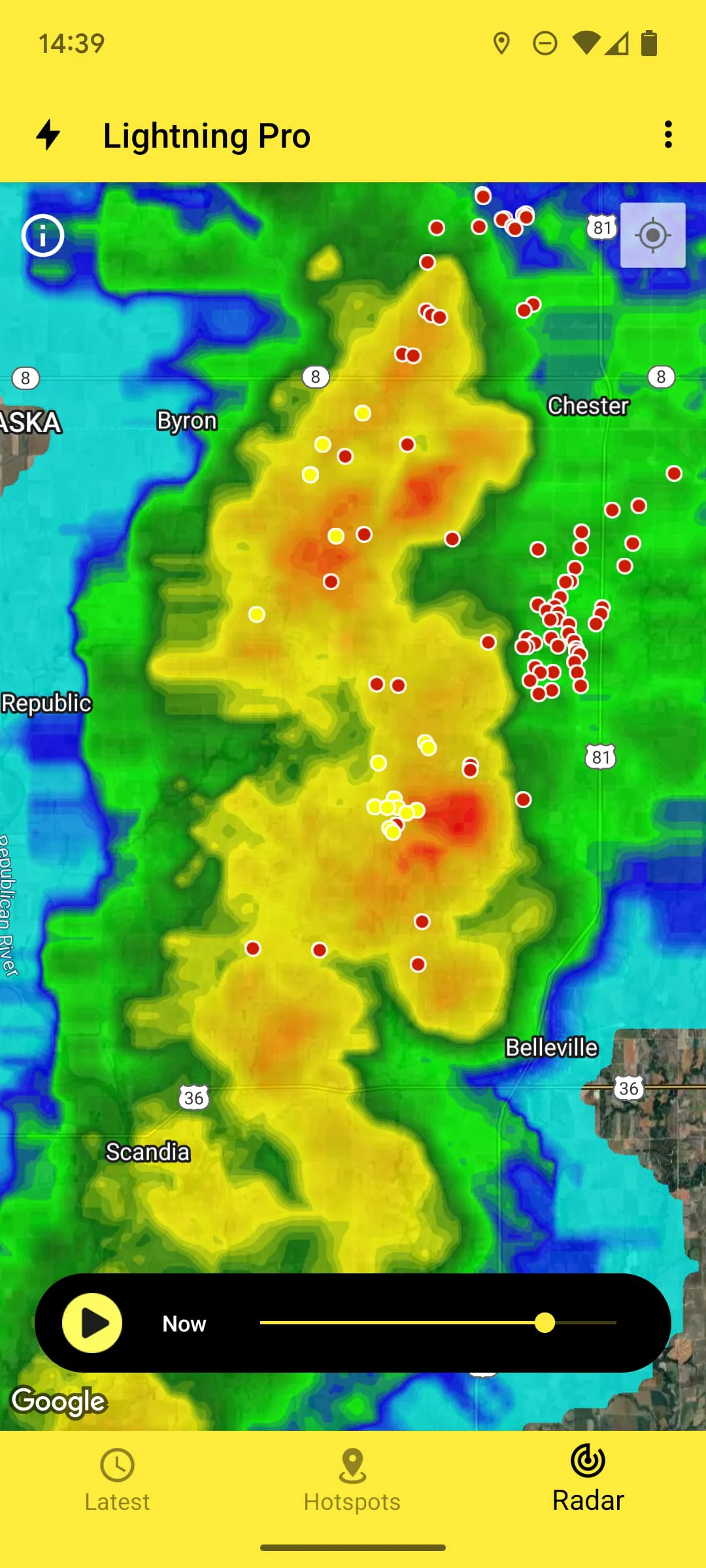This screenshot has width=706, height=1568.
Task: Tap the do-not-disturb icon in status bar
Action: click(x=545, y=42)
